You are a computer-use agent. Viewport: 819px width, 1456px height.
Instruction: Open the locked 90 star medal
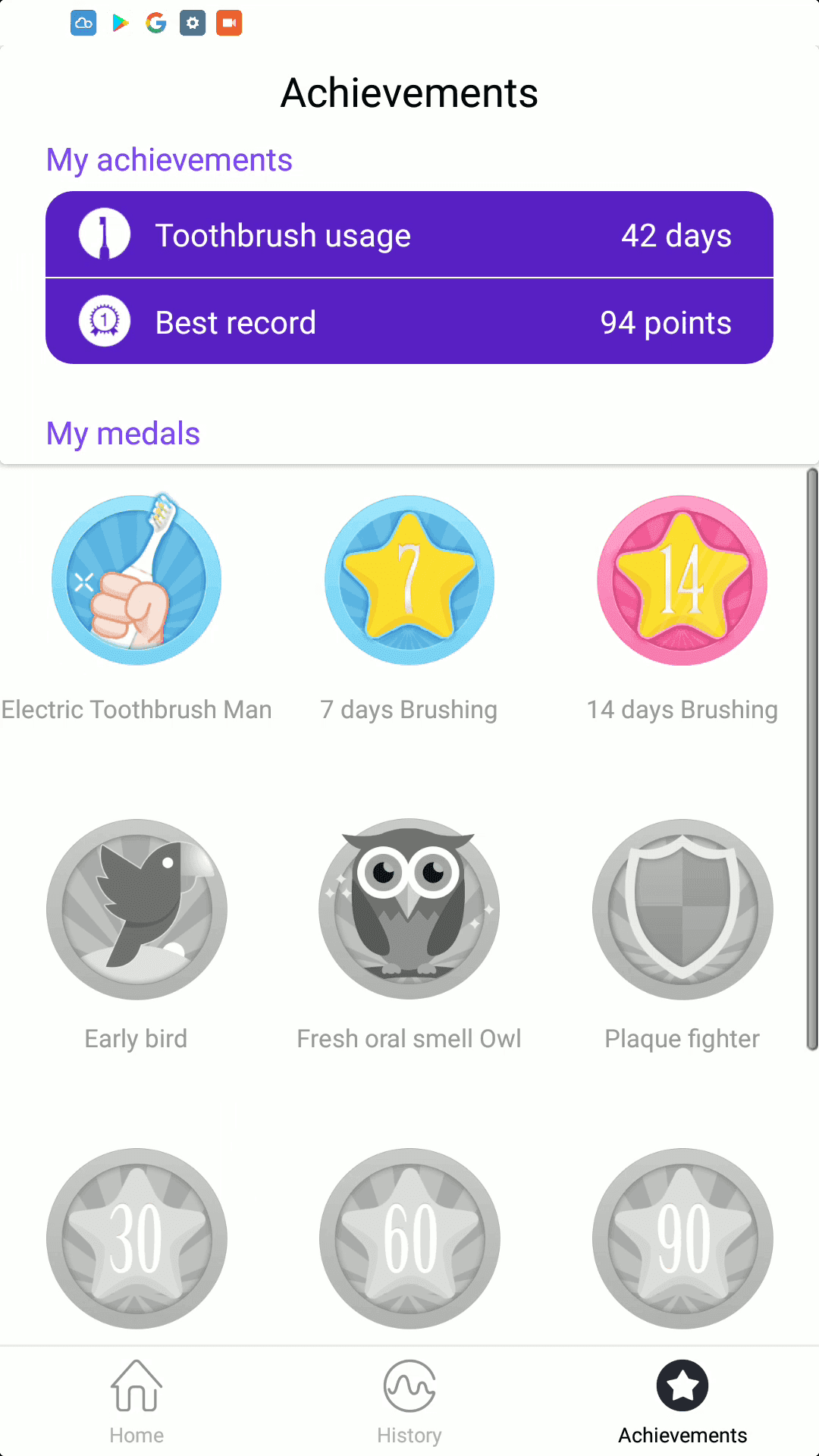click(682, 1238)
